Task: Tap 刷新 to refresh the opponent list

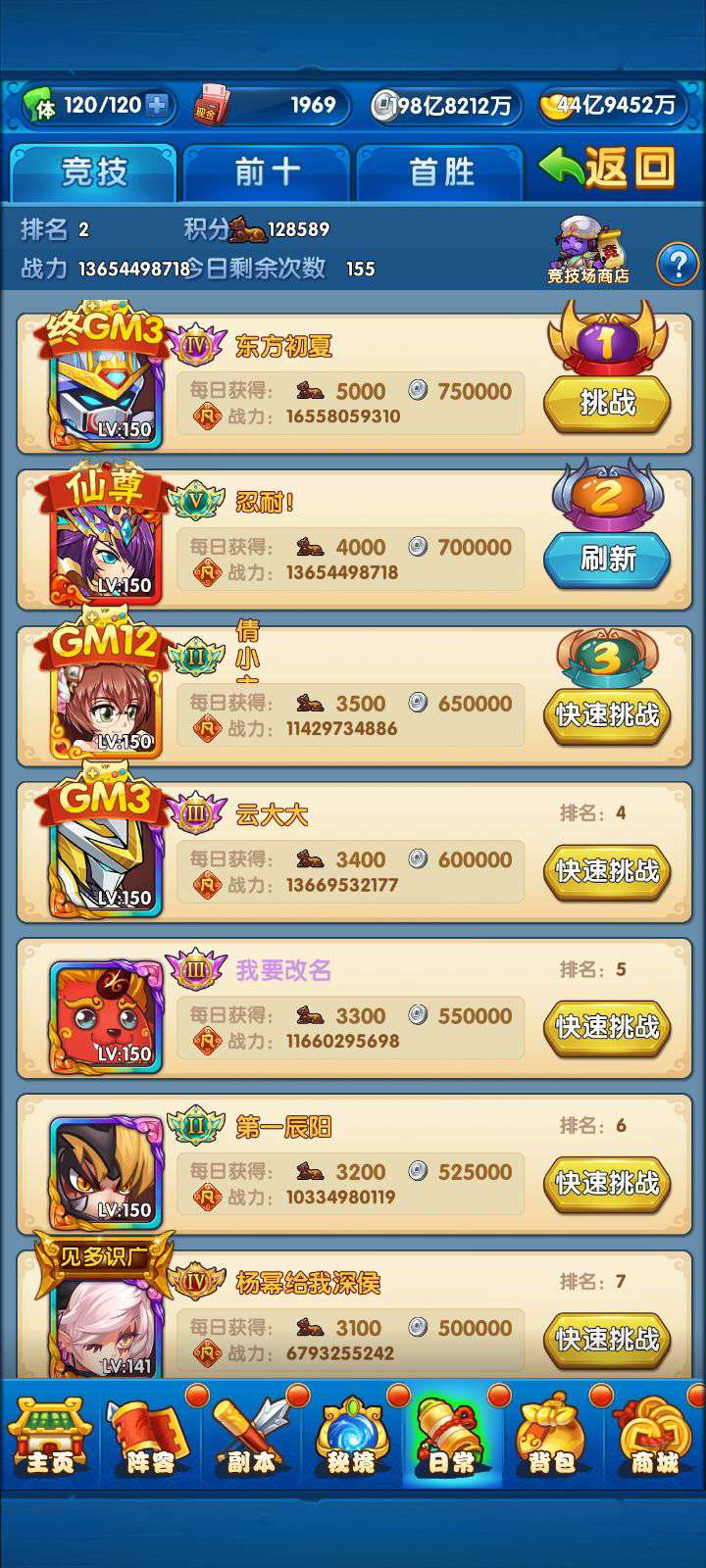Action: (607, 559)
